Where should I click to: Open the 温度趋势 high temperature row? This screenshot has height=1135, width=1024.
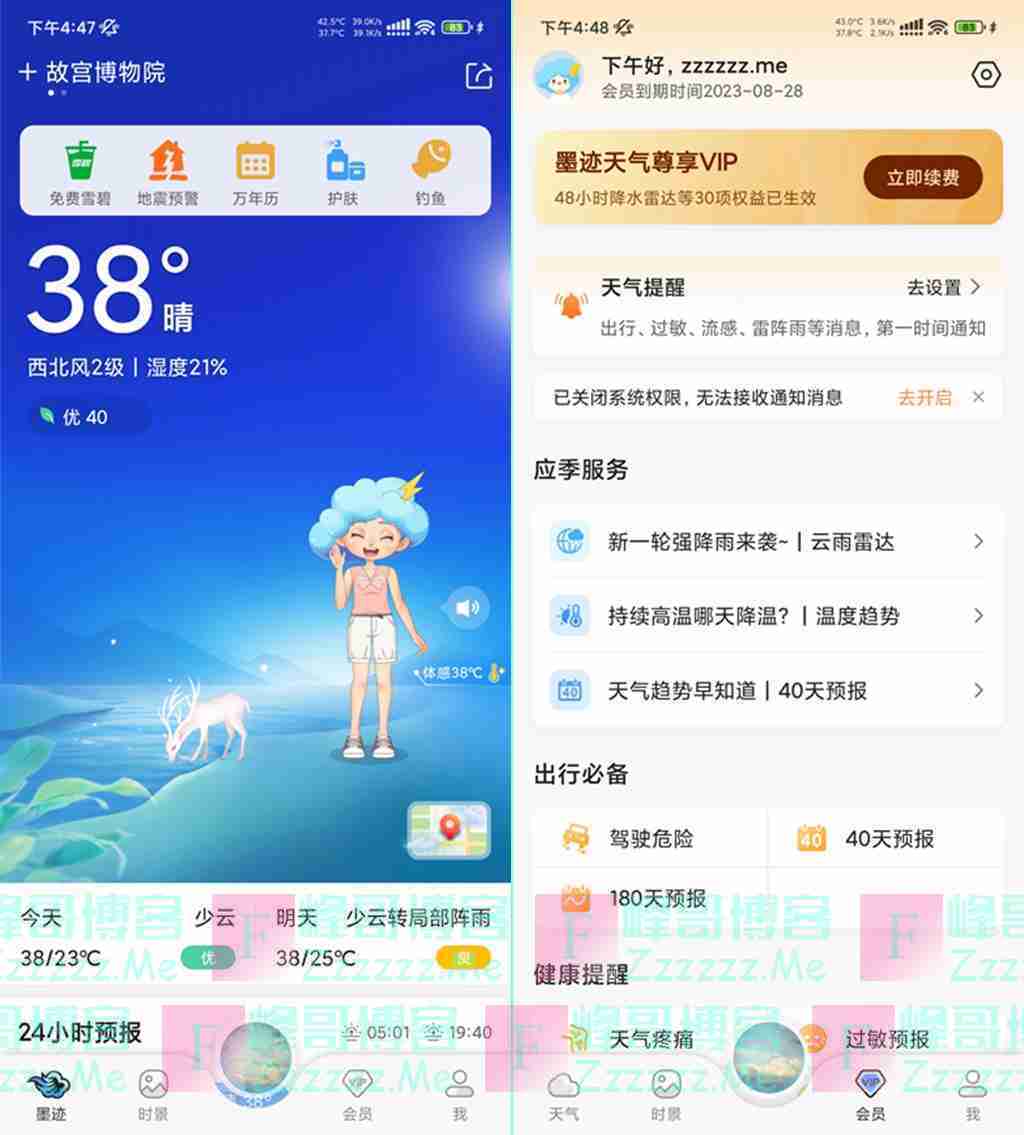point(767,616)
